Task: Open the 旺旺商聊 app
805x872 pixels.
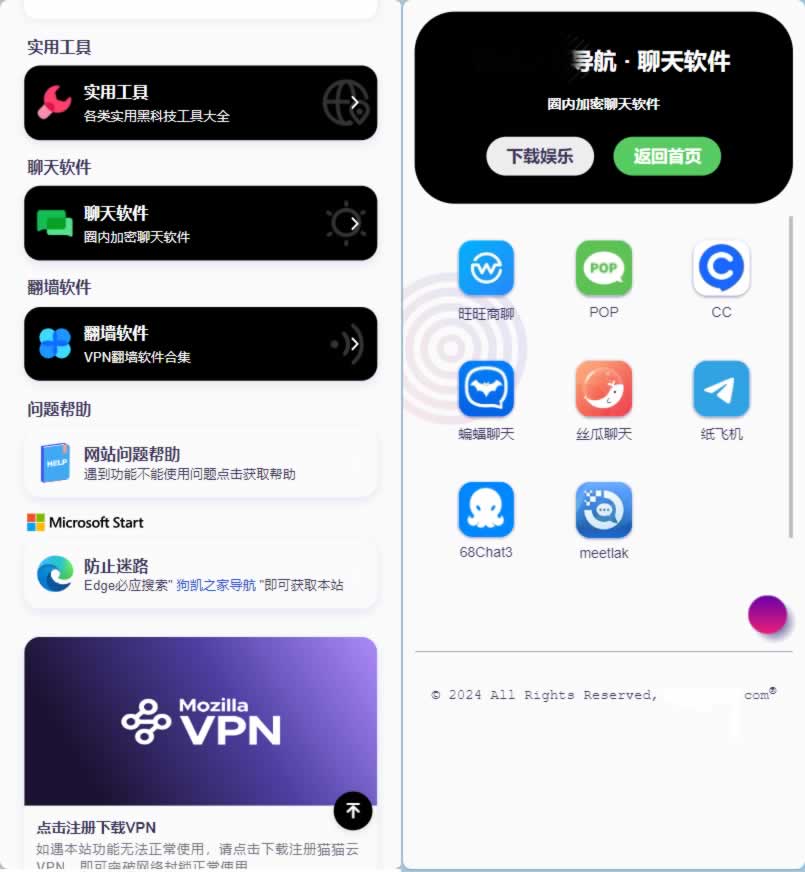Action: [x=486, y=268]
